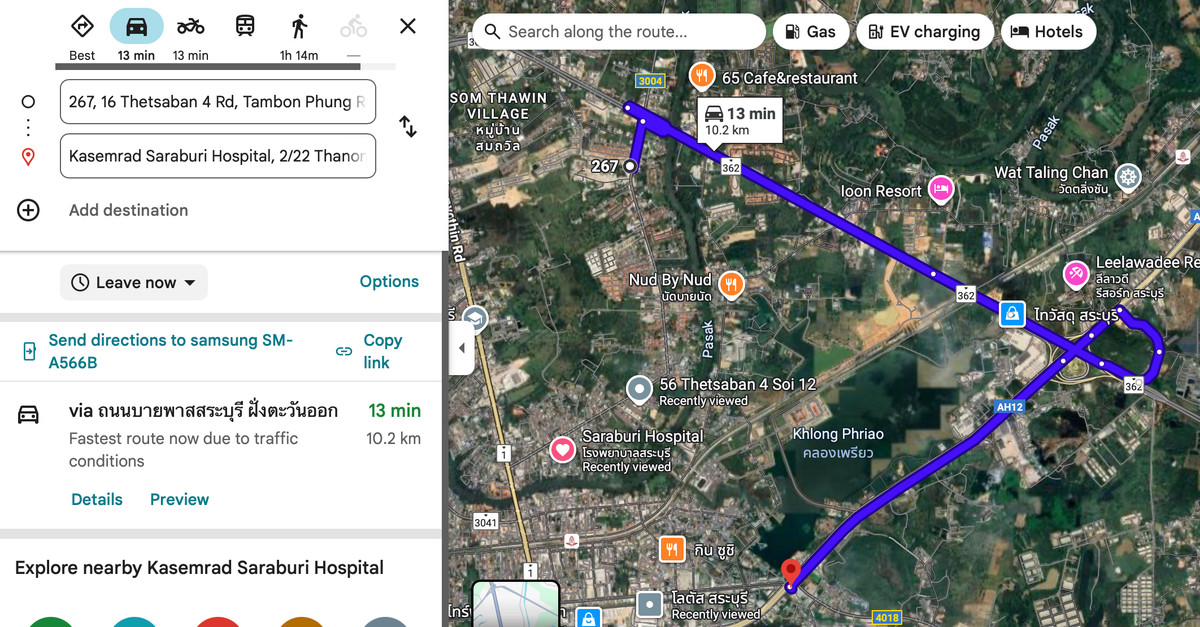The height and width of the screenshot is (627, 1200).
Task: Search along the route
Action: (620, 32)
